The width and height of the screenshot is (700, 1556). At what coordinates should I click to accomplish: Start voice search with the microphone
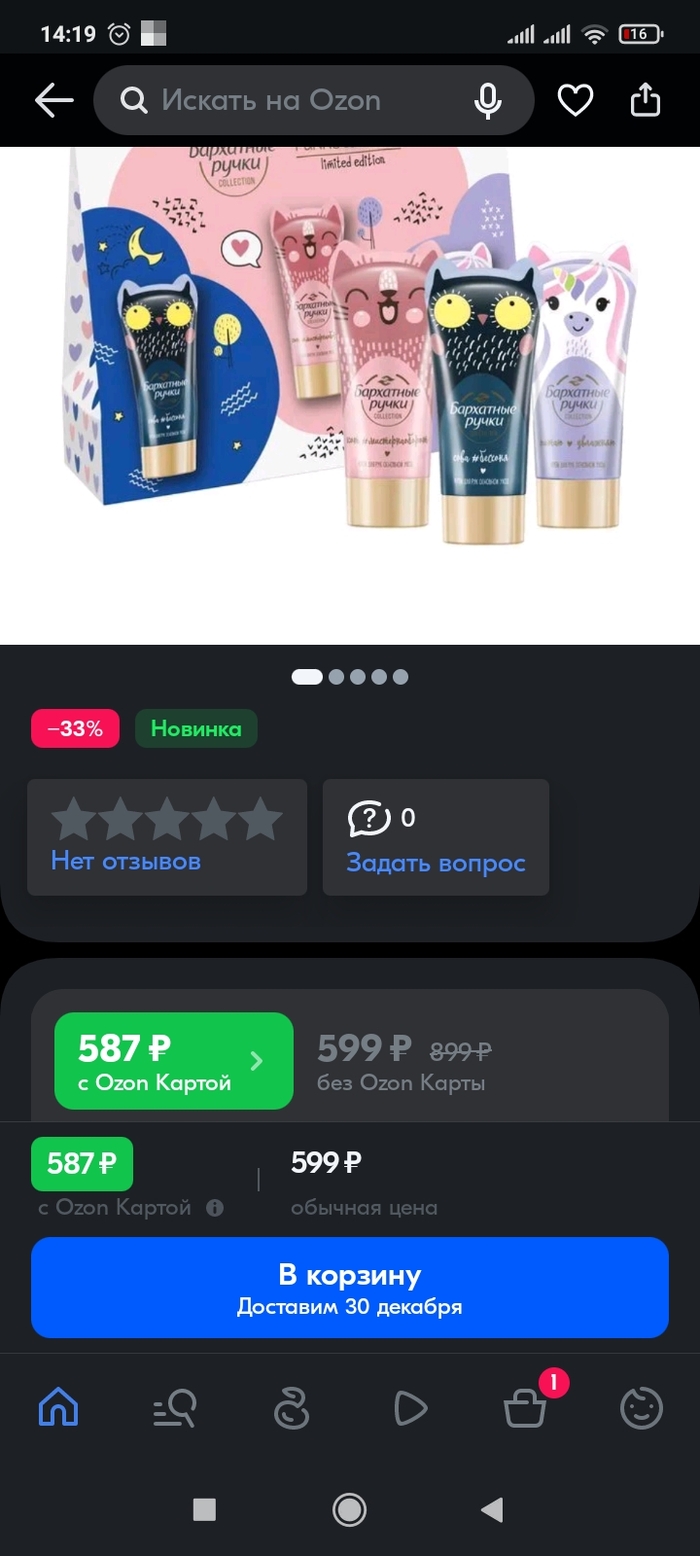click(x=488, y=100)
